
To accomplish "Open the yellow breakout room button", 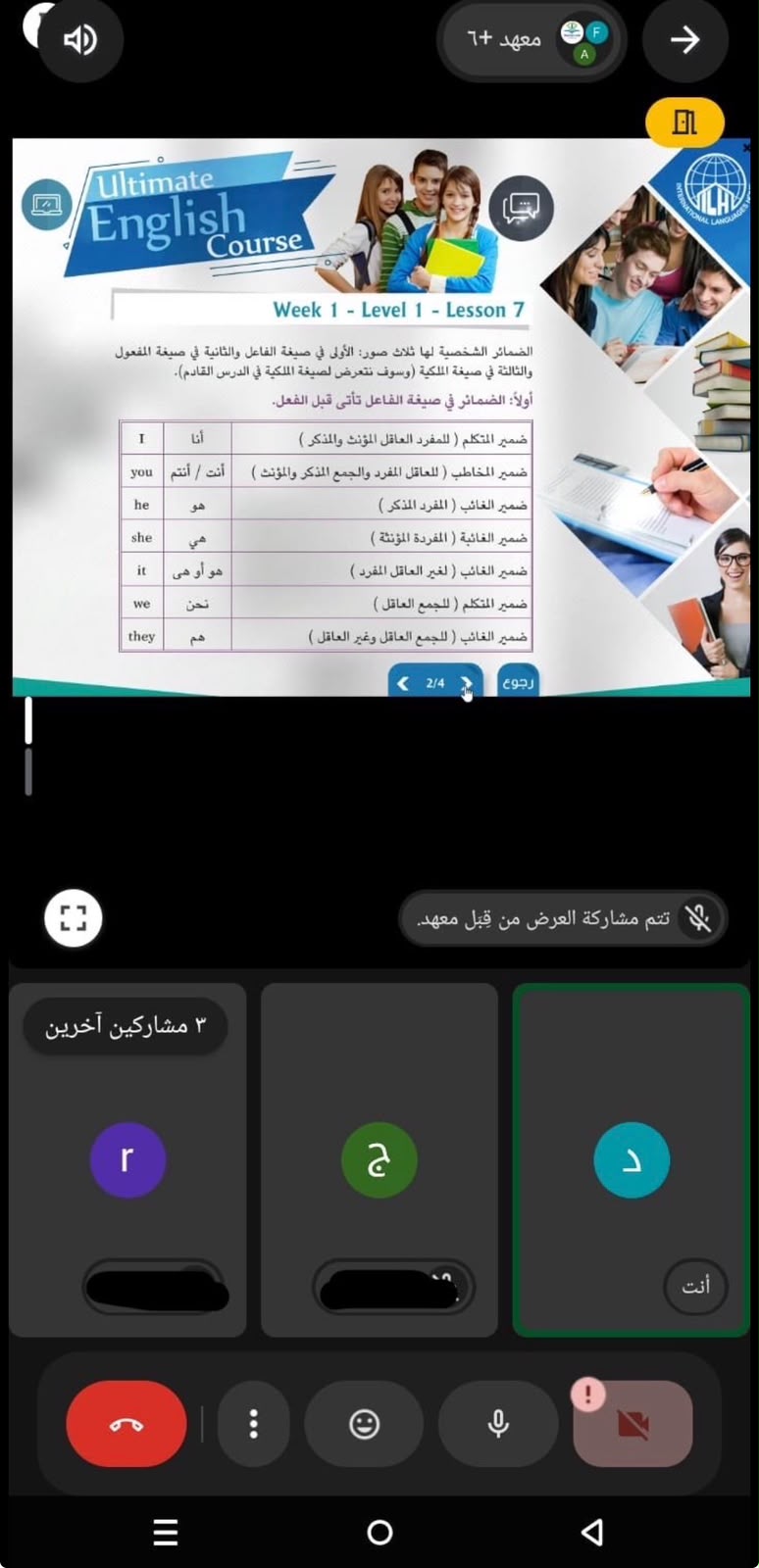I will (684, 122).
